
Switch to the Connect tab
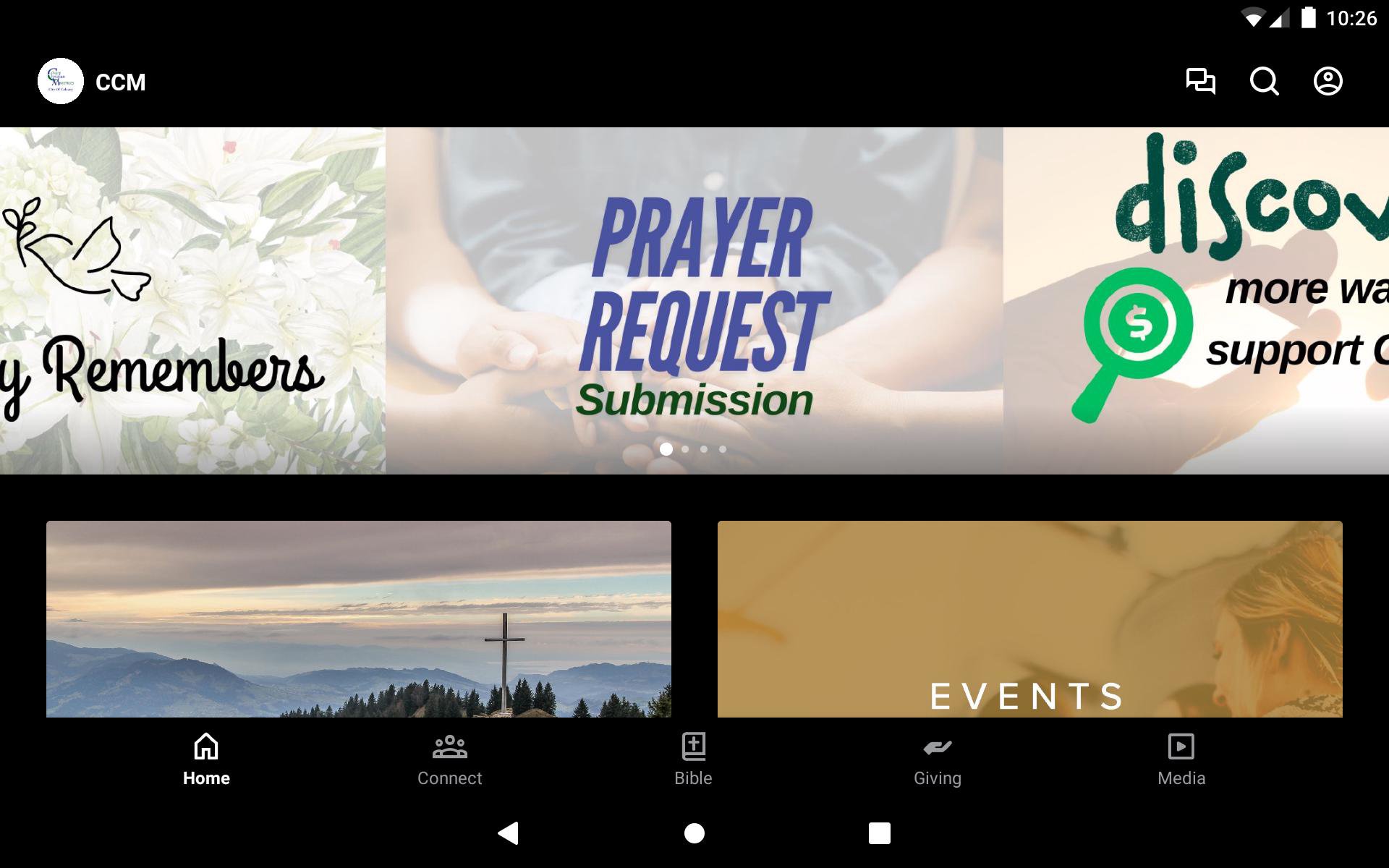click(x=449, y=759)
